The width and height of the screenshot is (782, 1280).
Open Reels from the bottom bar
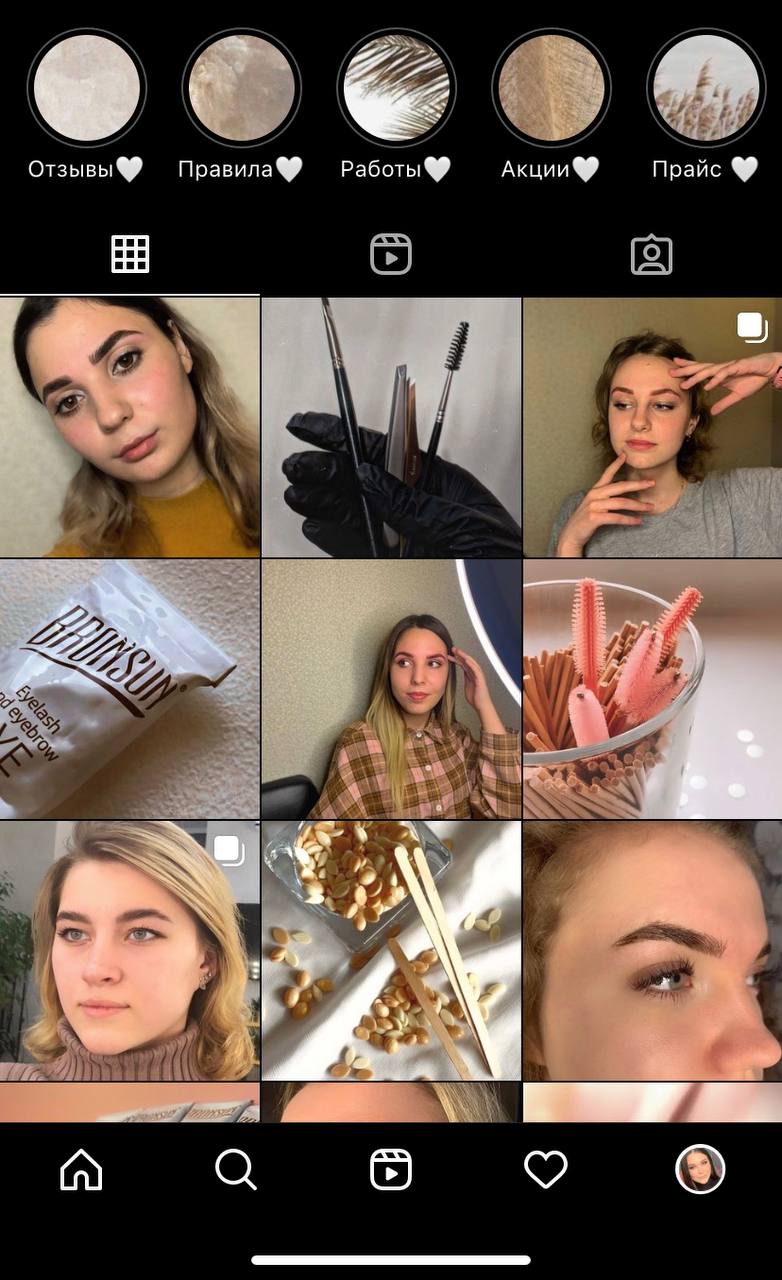(x=391, y=1169)
